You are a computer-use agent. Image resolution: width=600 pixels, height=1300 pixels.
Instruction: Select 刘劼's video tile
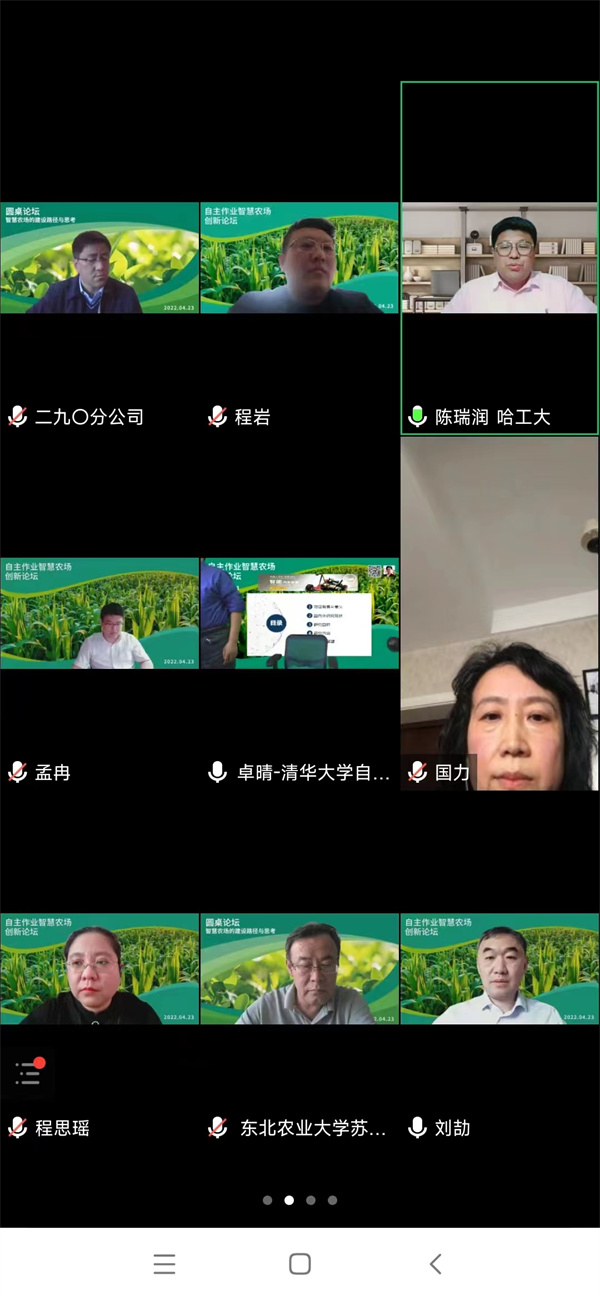click(499, 968)
